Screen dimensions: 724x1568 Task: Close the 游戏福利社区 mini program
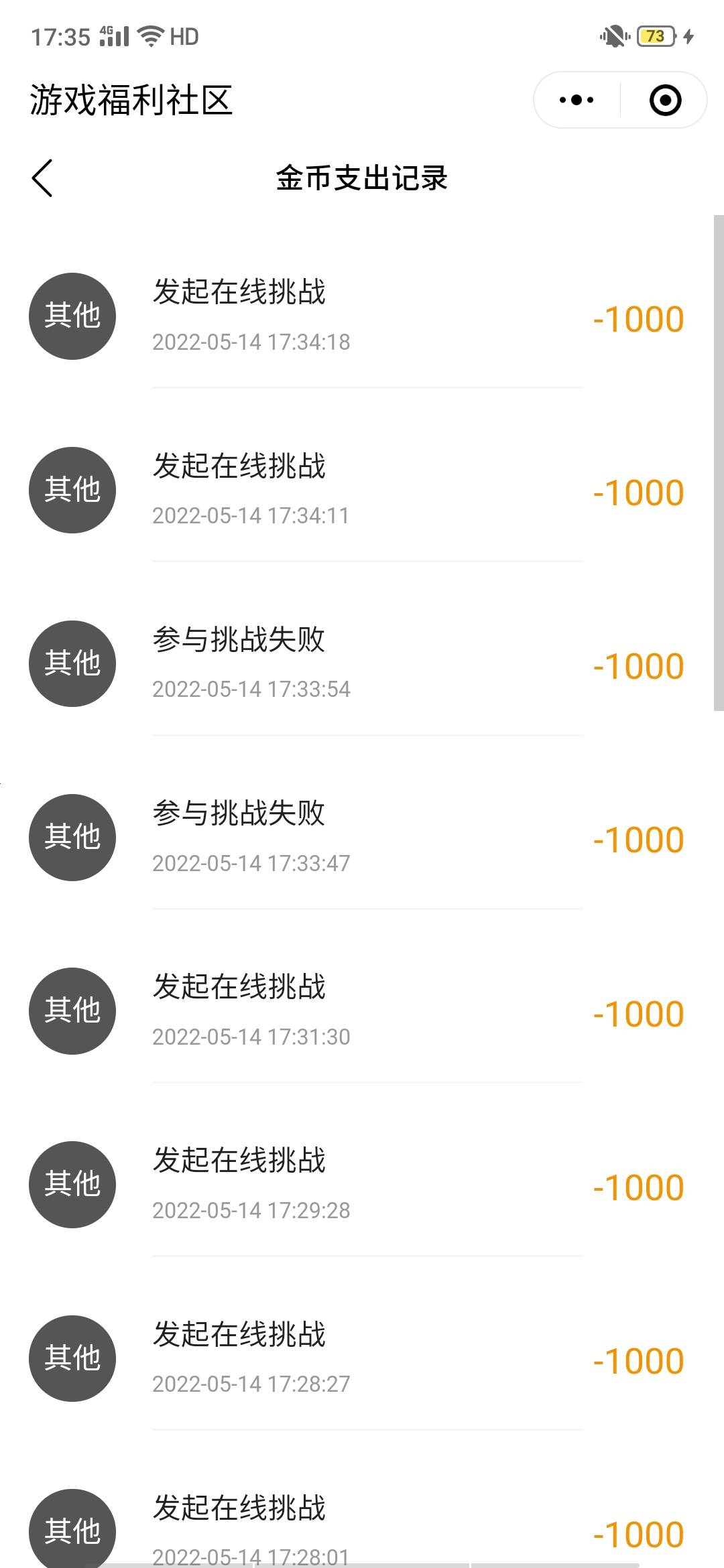point(665,101)
